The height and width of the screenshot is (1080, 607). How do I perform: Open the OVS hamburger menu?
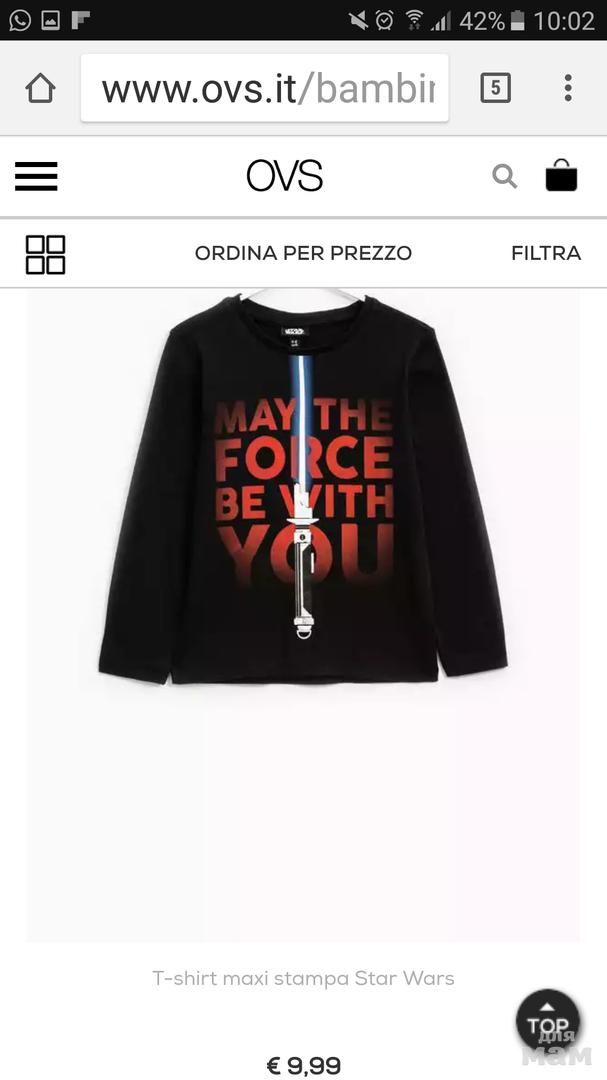tap(36, 177)
